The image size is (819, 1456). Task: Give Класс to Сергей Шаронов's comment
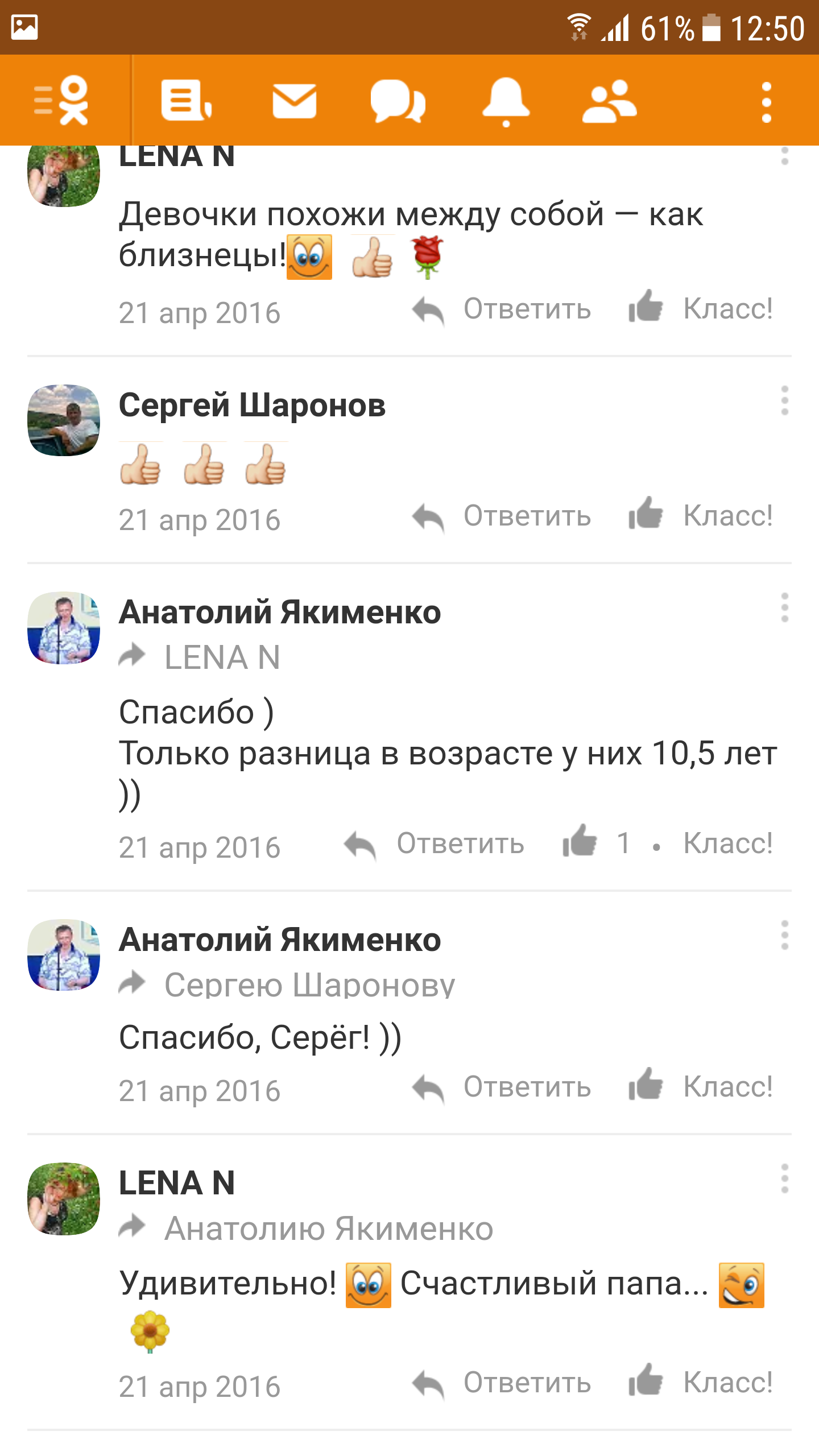coord(701,515)
